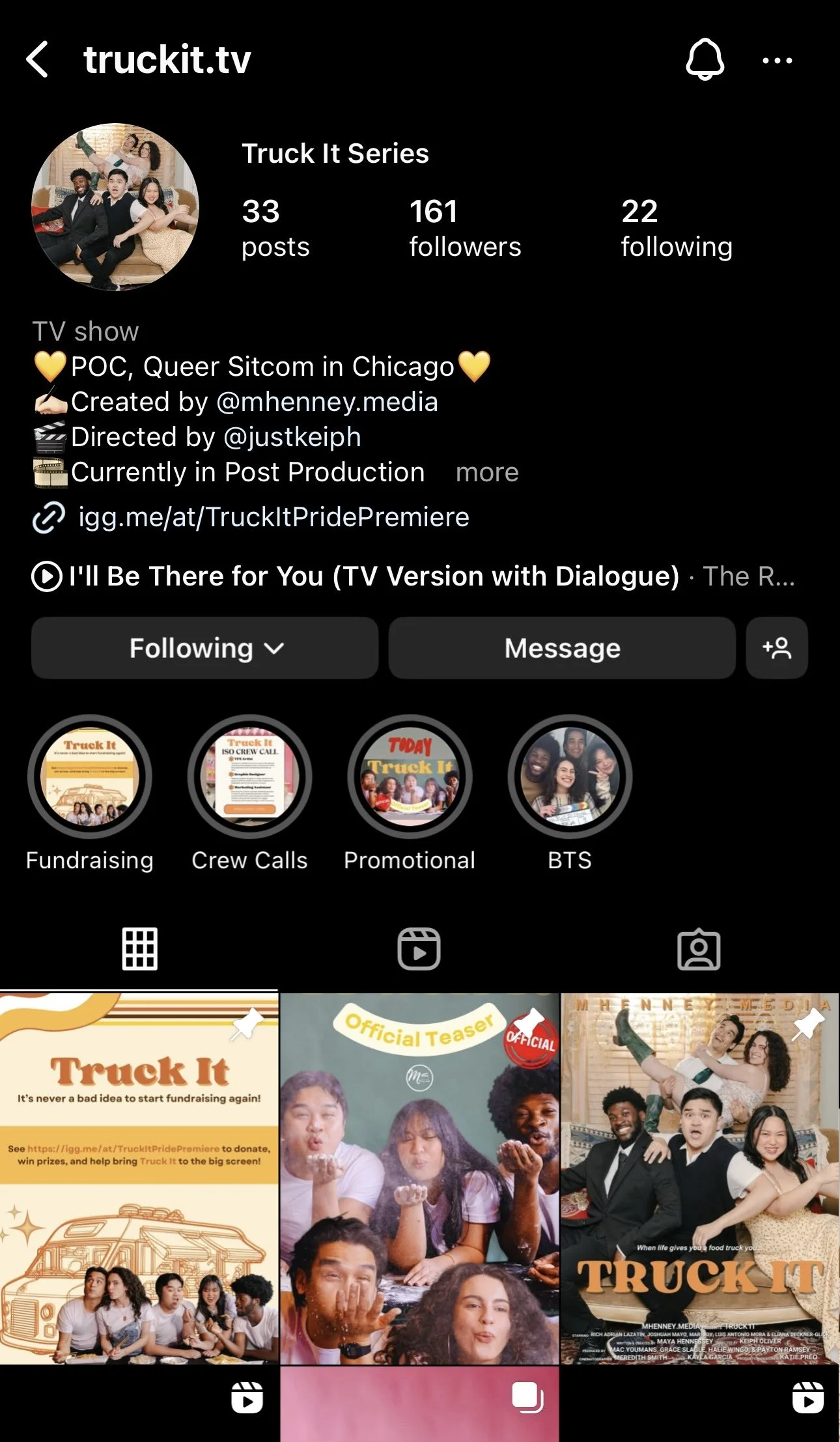This screenshot has width=840, height=1442.
Task: View the 22 following list
Action: tap(676, 228)
